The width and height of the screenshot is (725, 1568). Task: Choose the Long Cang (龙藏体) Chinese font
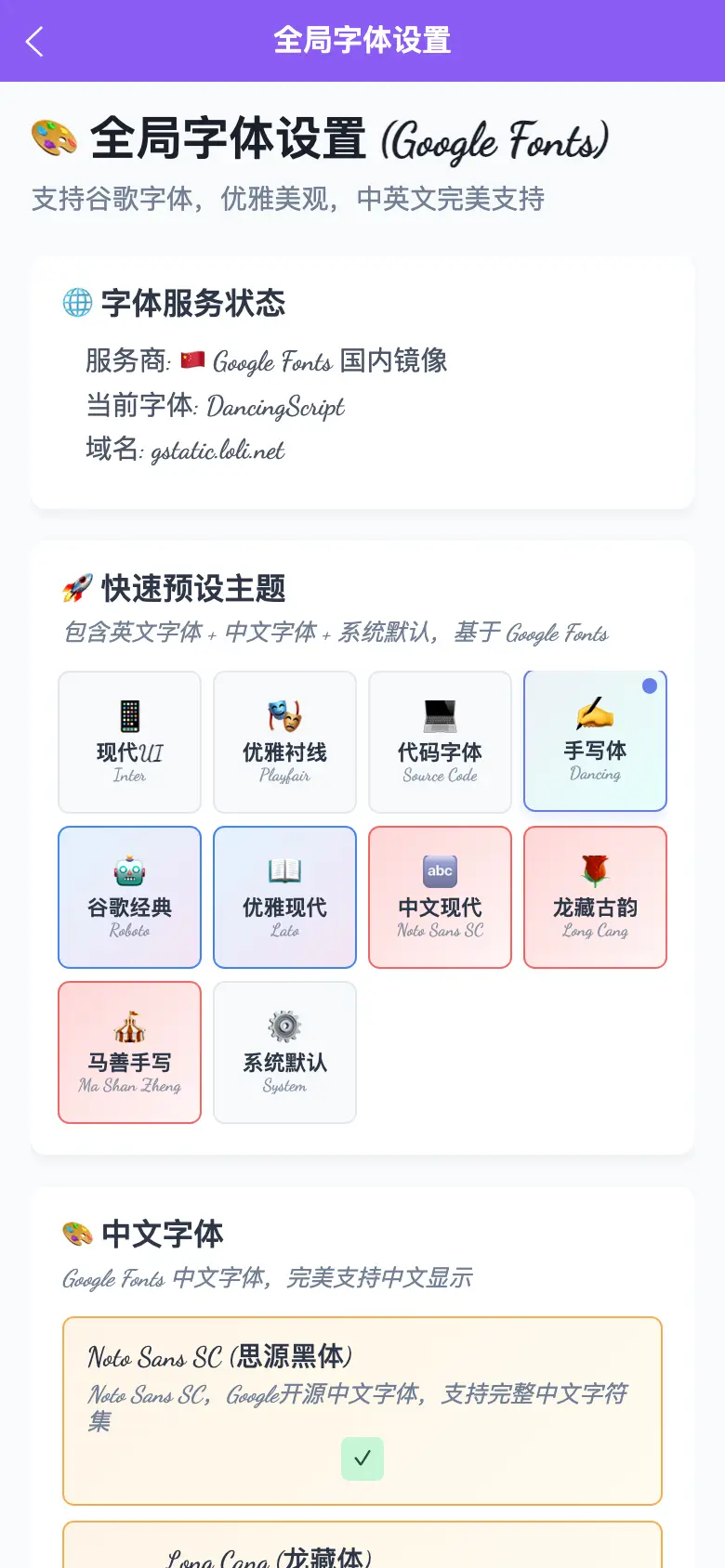pos(362,1545)
